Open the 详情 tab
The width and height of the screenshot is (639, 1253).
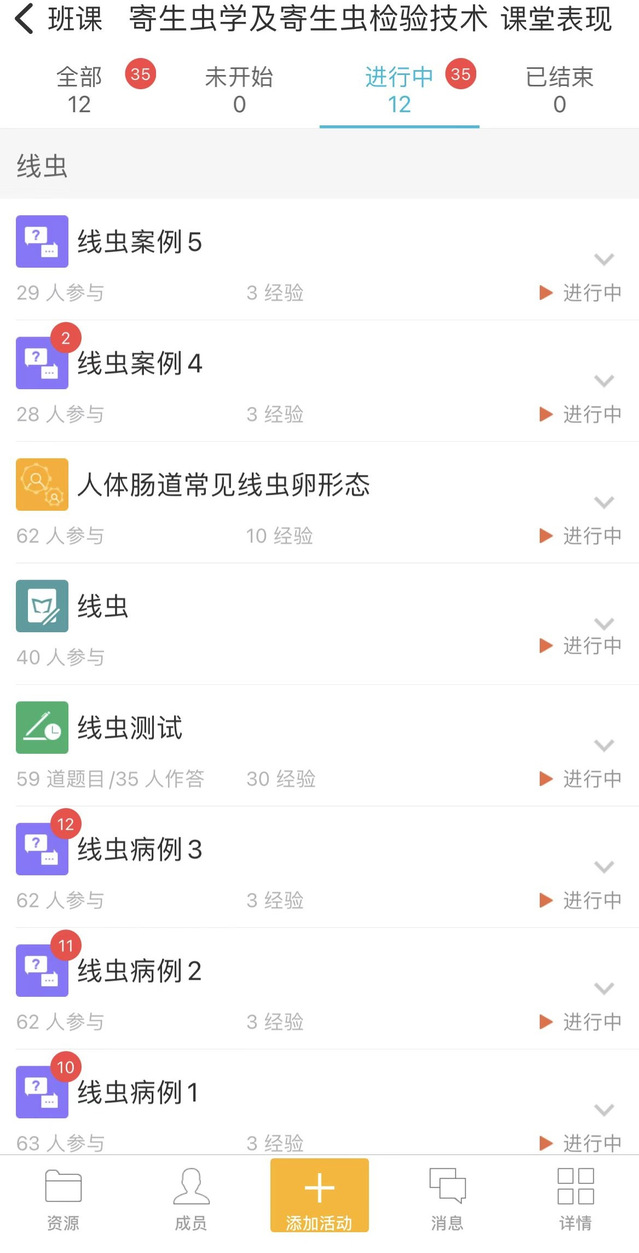[x=575, y=1198]
